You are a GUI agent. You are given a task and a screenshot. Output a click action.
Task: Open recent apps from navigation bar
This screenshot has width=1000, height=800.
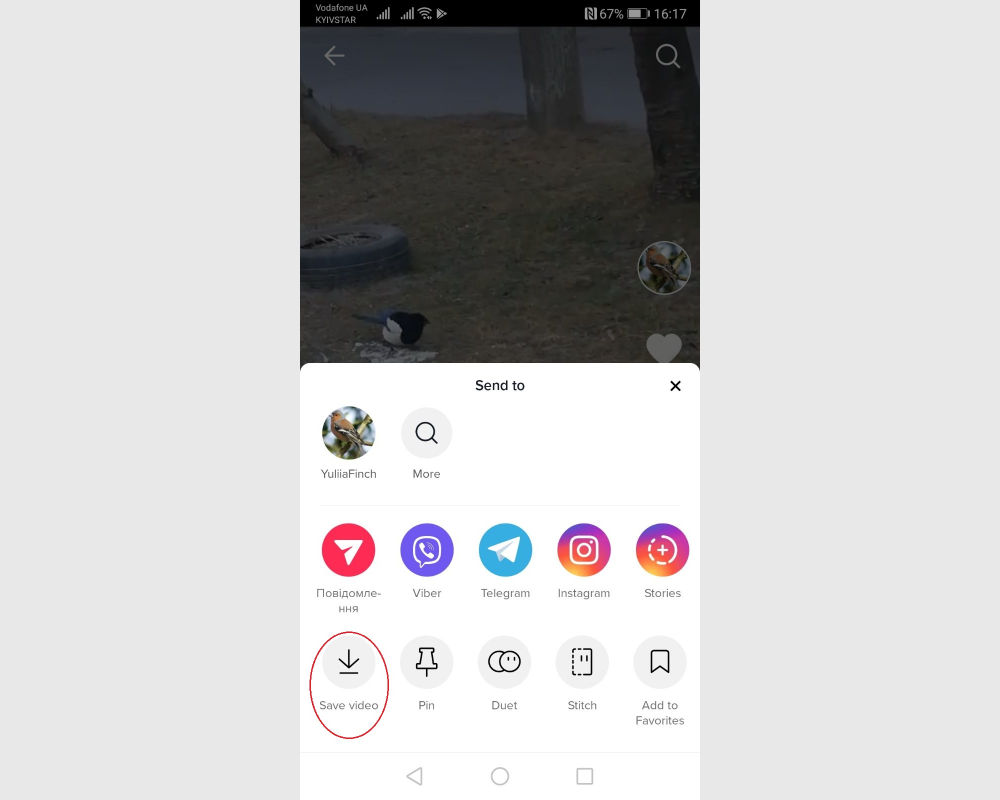click(x=585, y=776)
